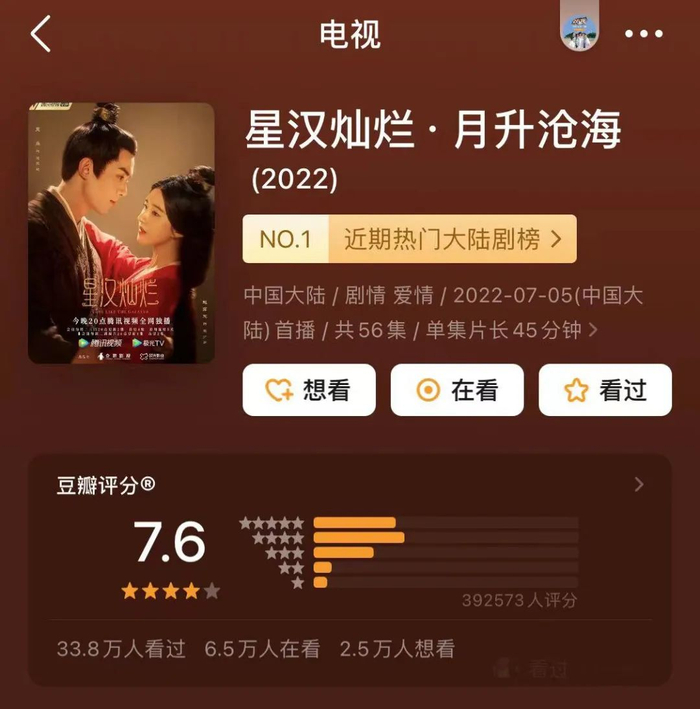Mark the show as 想看

[x=308, y=390]
